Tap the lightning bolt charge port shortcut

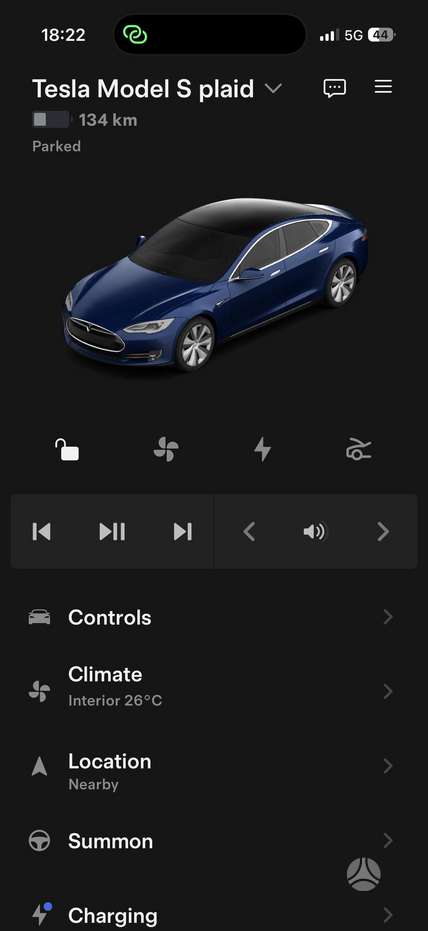(x=262, y=449)
